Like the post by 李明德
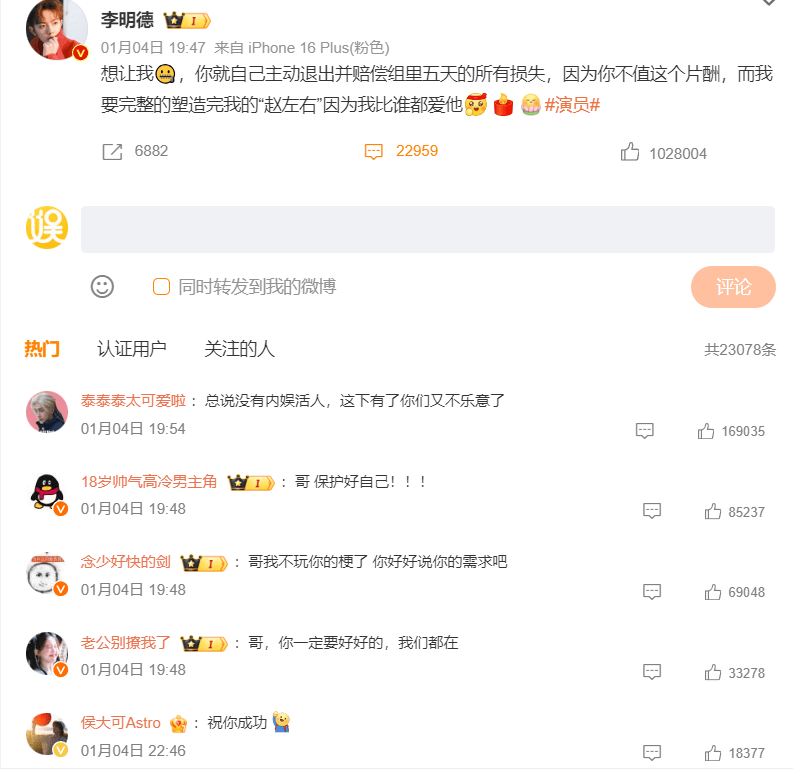The image size is (793, 770). 630,152
